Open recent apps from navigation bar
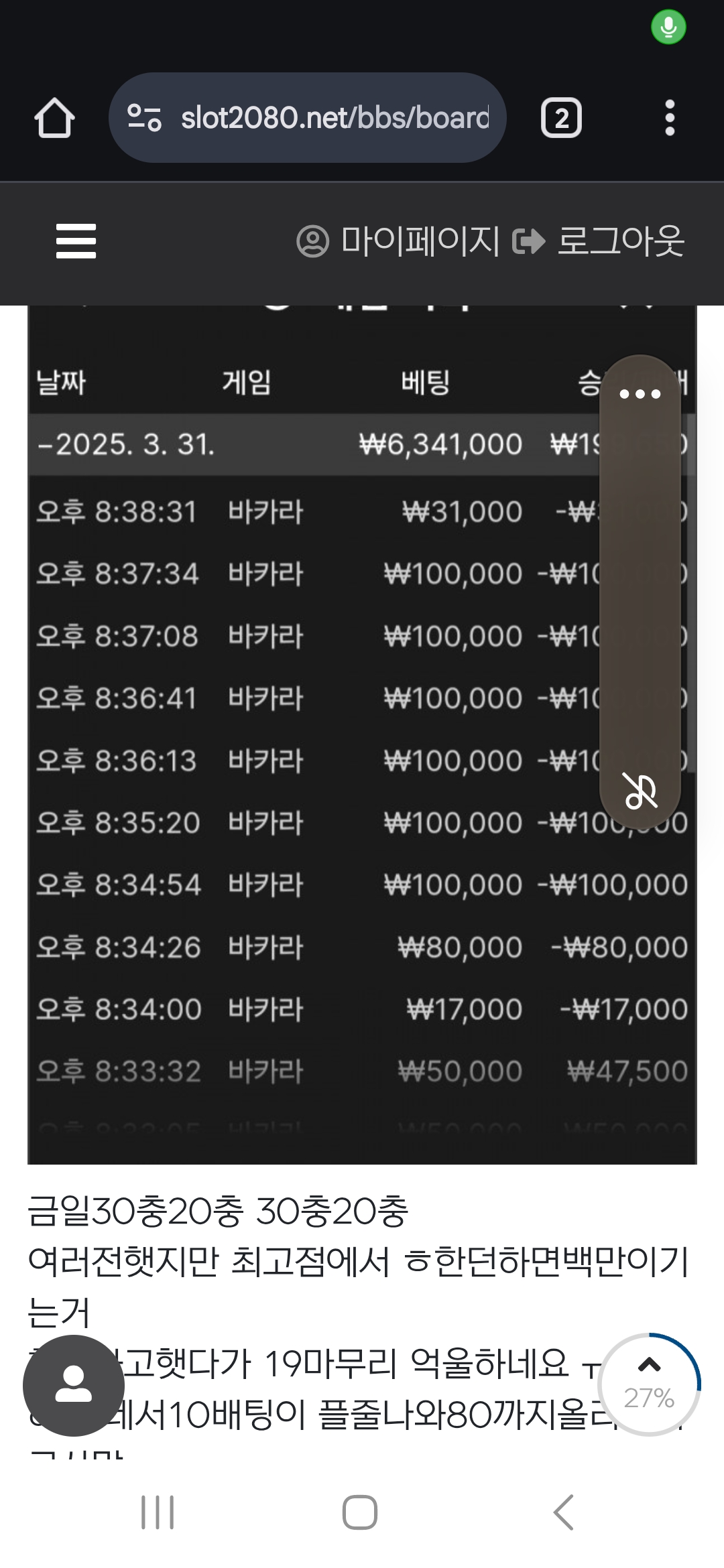Image resolution: width=724 pixels, height=1568 pixels. coord(158,1512)
